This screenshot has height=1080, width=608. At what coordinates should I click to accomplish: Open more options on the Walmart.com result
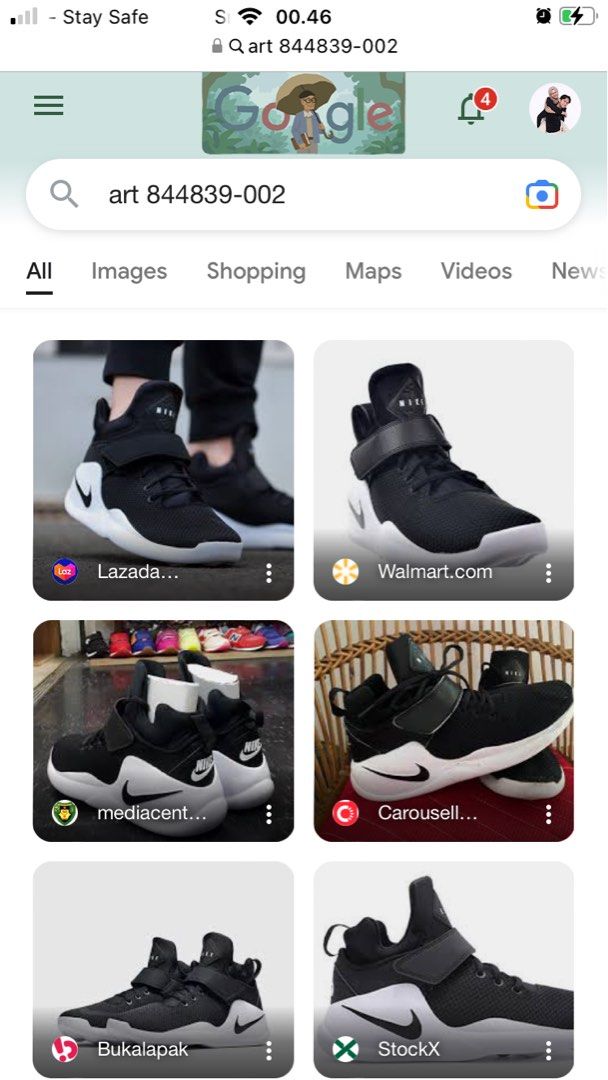548,573
